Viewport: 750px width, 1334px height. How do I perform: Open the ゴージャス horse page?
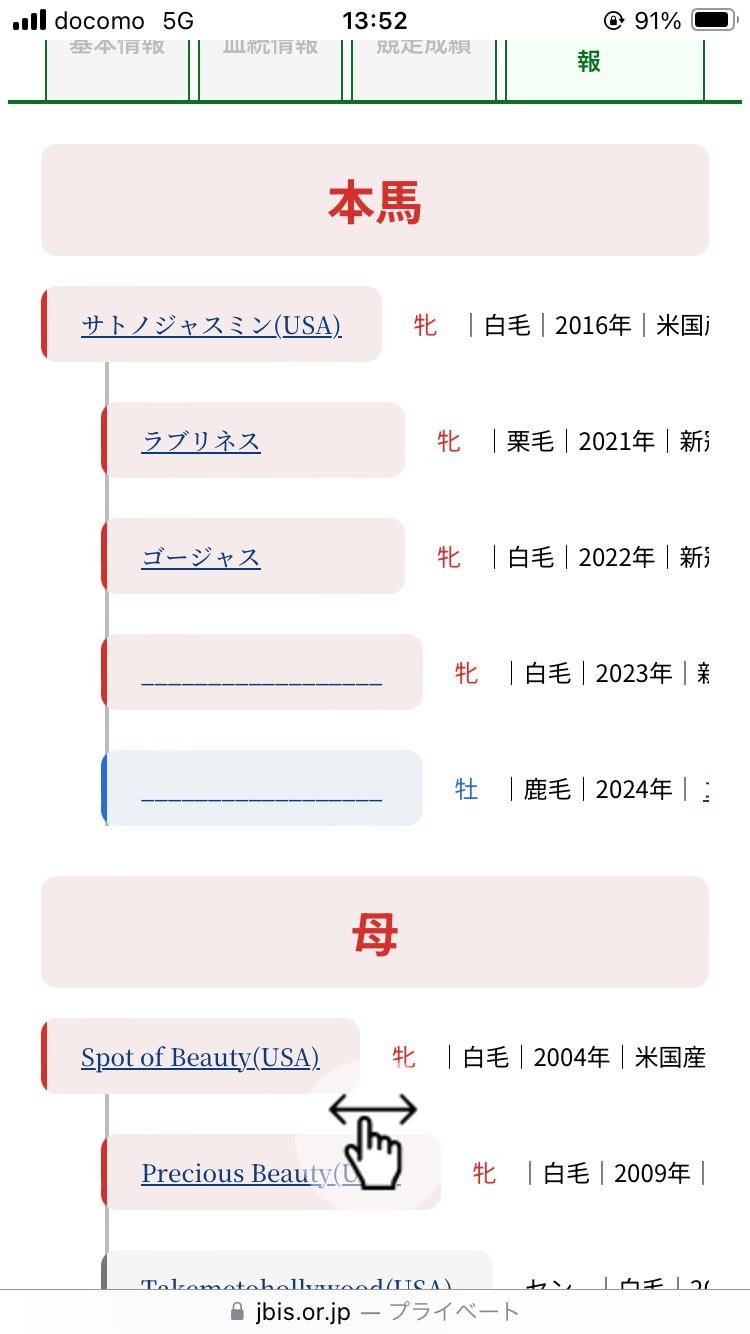pos(201,557)
